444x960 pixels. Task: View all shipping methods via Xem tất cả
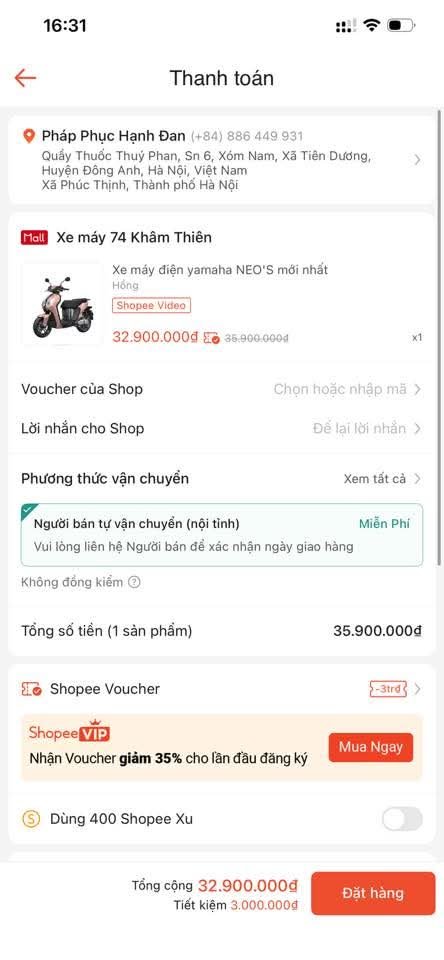[382, 479]
